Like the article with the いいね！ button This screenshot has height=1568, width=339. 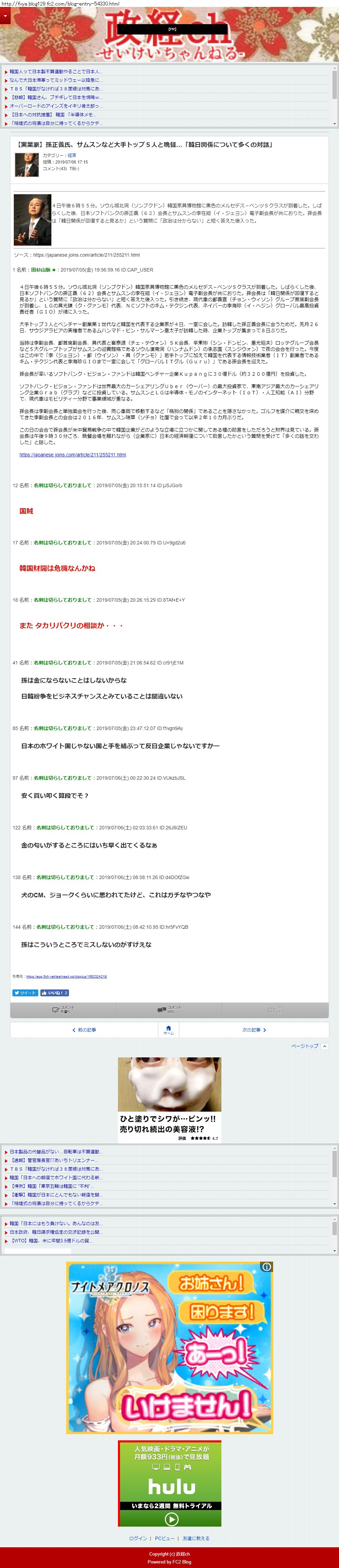click(x=54, y=993)
